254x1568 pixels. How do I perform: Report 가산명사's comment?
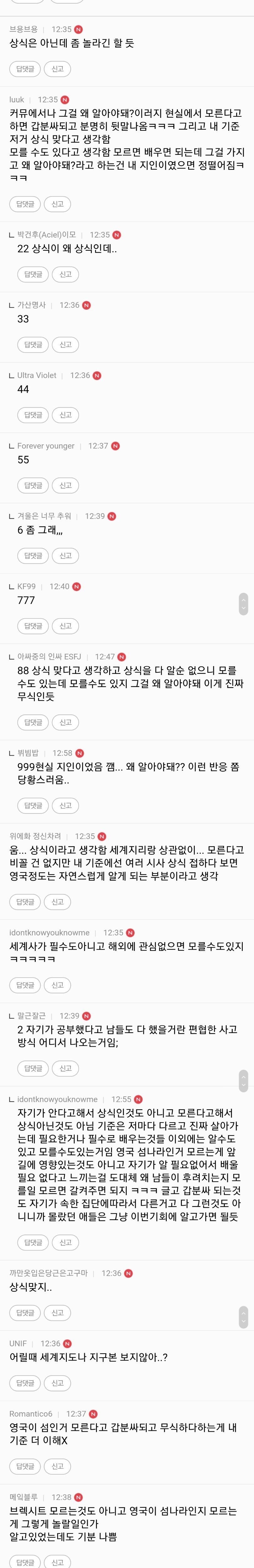(65, 344)
